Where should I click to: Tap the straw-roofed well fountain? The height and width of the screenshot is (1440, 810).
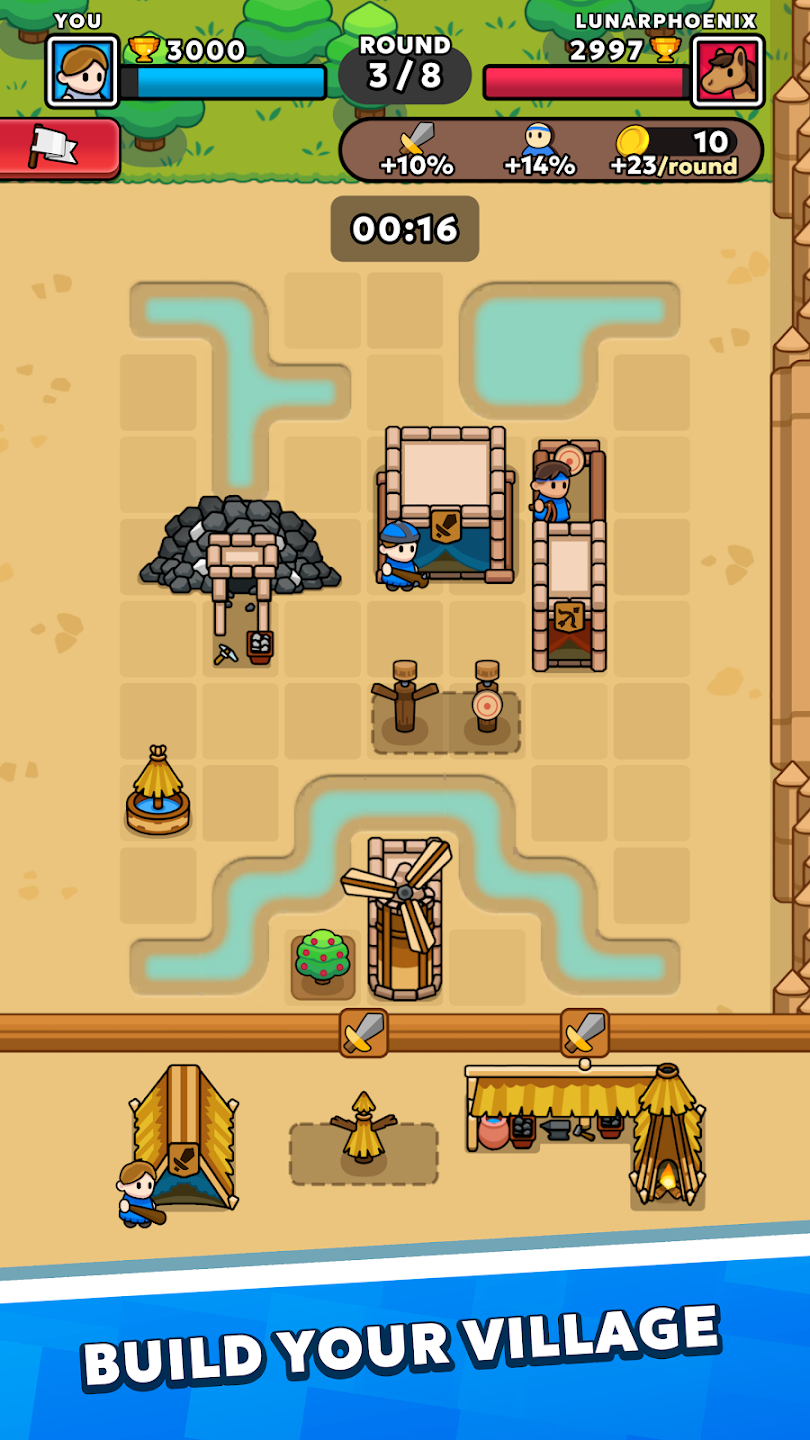tap(160, 790)
